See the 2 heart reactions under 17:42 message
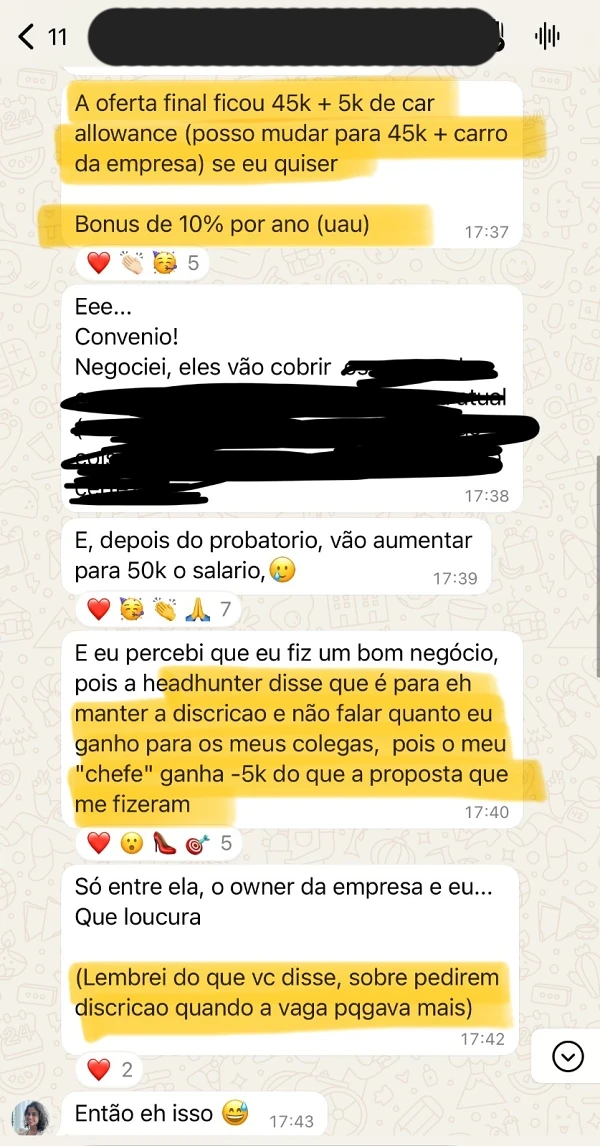The image size is (600, 1146). coord(111,1069)
